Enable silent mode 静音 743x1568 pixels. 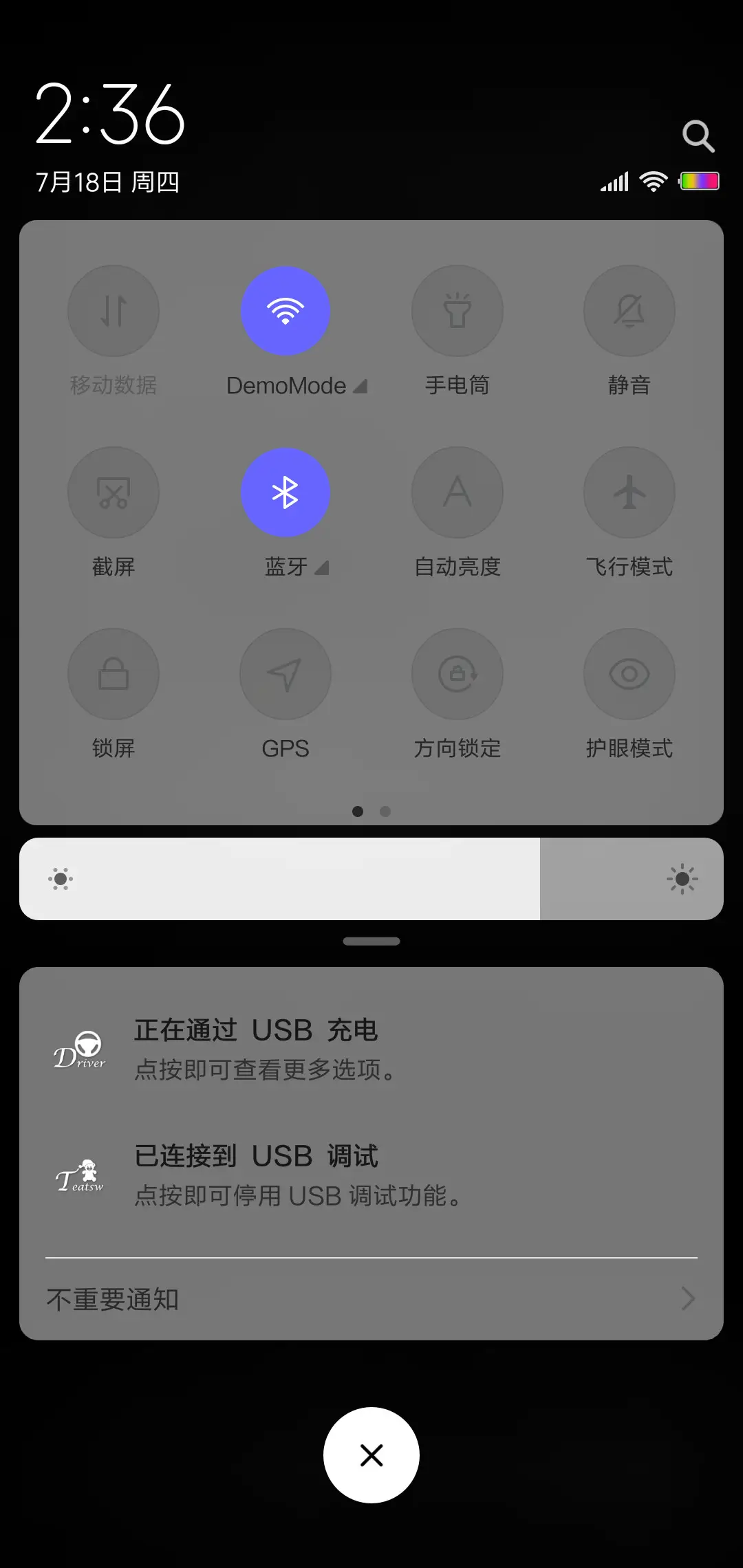point(629,311)
